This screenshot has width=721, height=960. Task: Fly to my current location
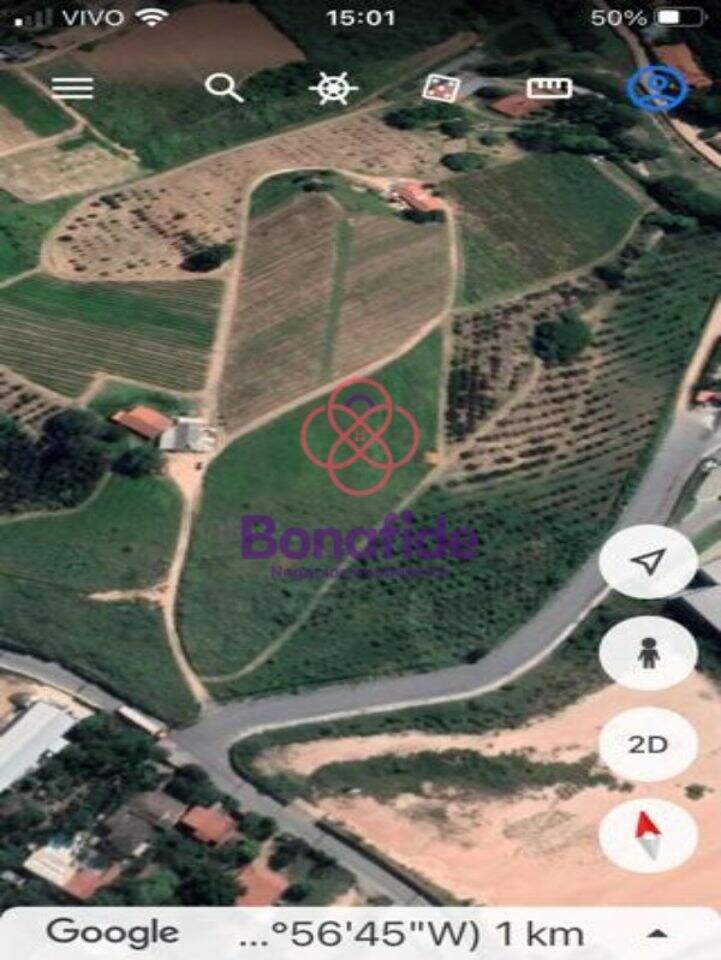click(x=648, y=562)
